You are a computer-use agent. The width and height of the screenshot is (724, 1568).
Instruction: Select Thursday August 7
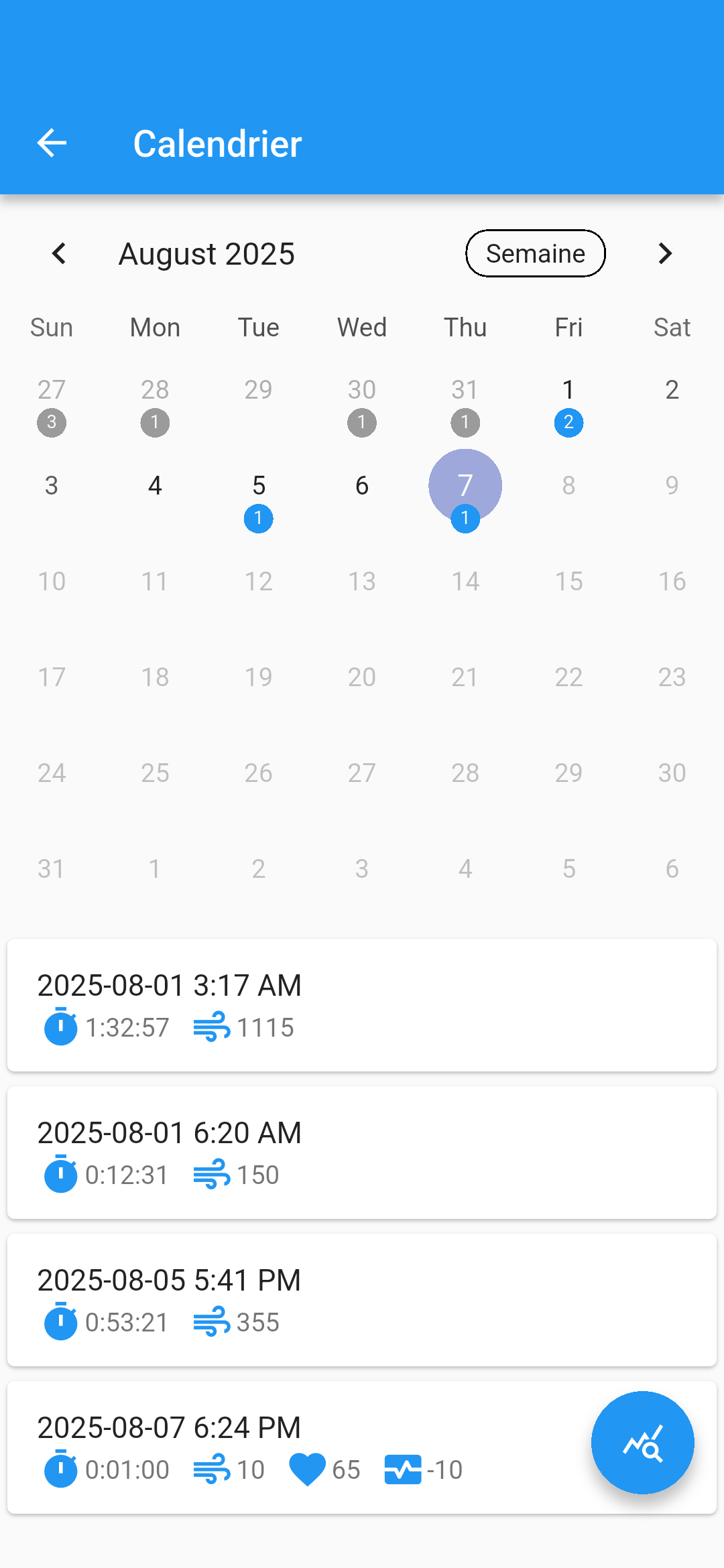pos(465,486)
